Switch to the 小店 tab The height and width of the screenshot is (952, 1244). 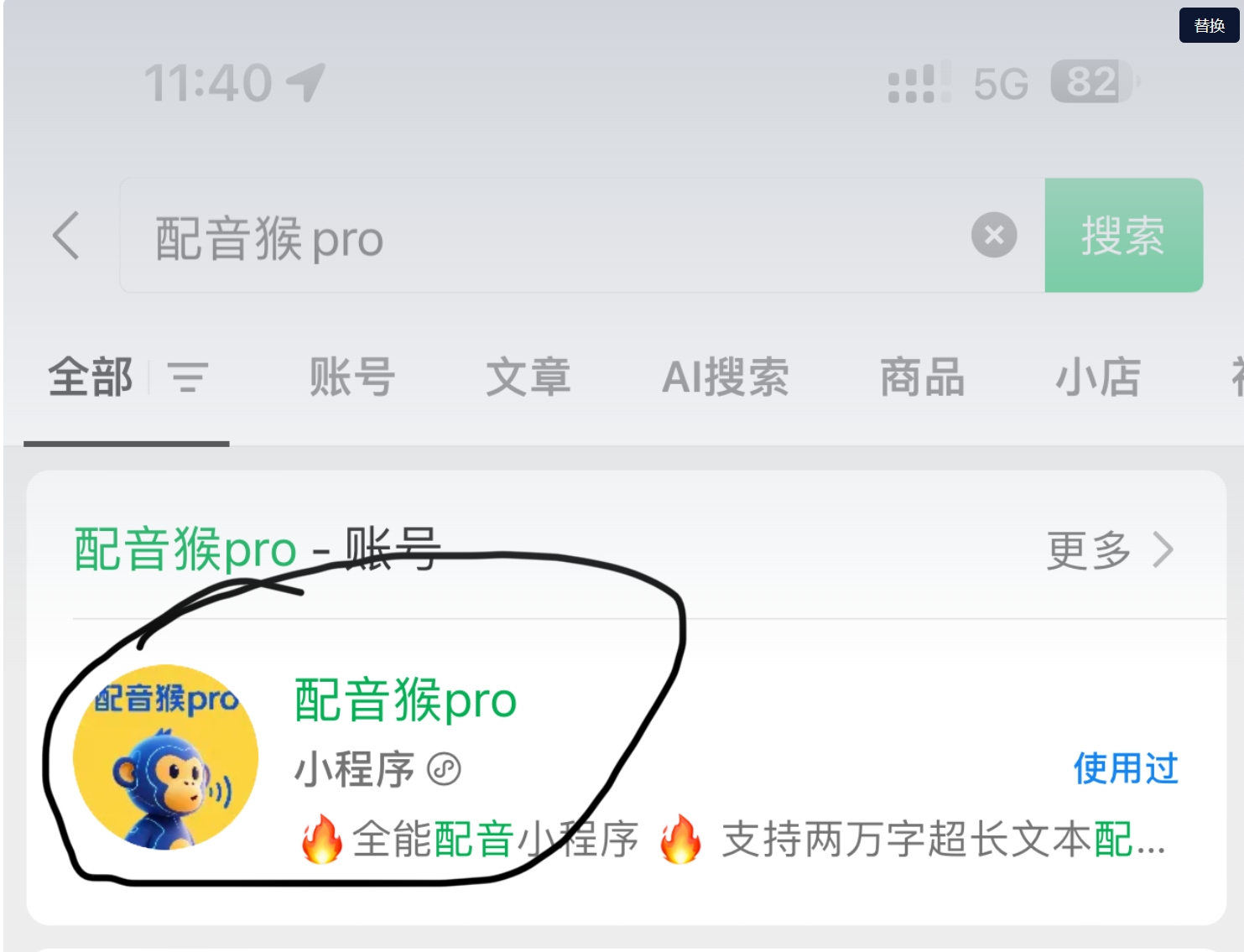(x=1098, y=377)
